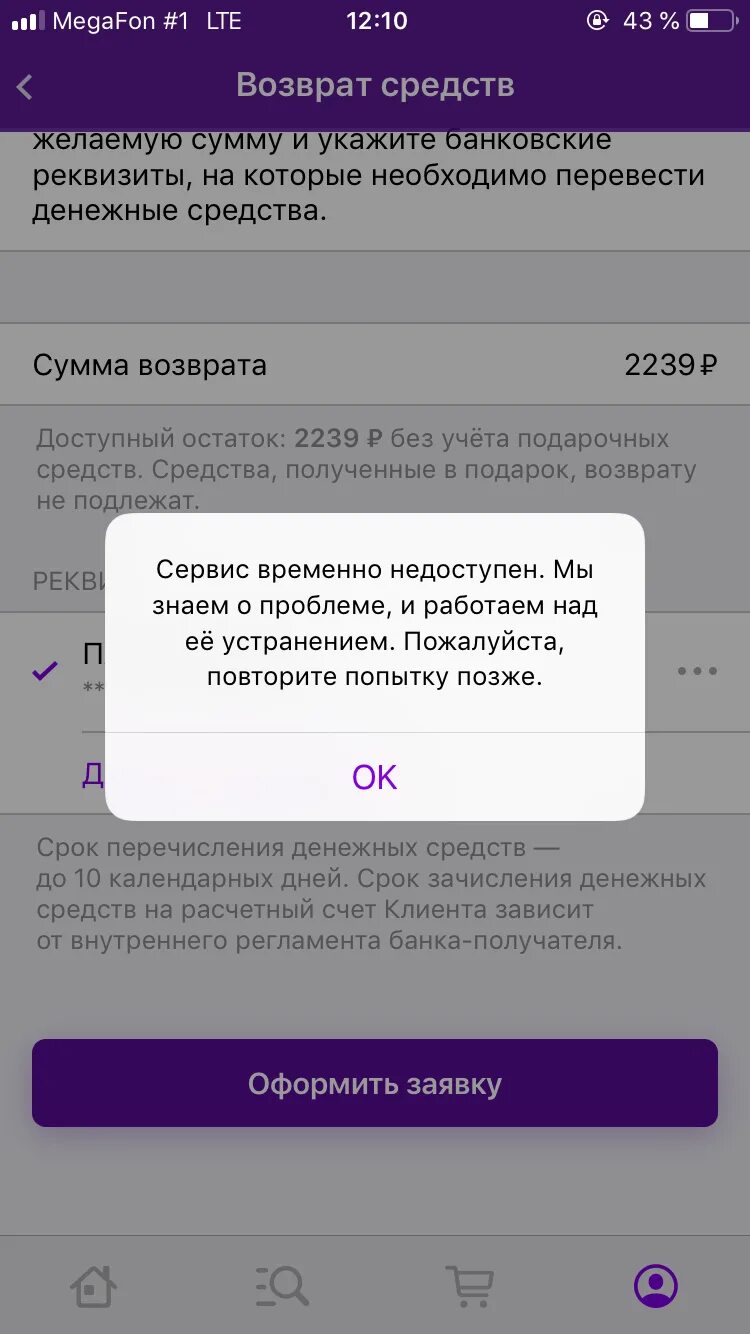Screen dimensions: 750x1334
Task: Open the home tab
Action: (94, 1285)
